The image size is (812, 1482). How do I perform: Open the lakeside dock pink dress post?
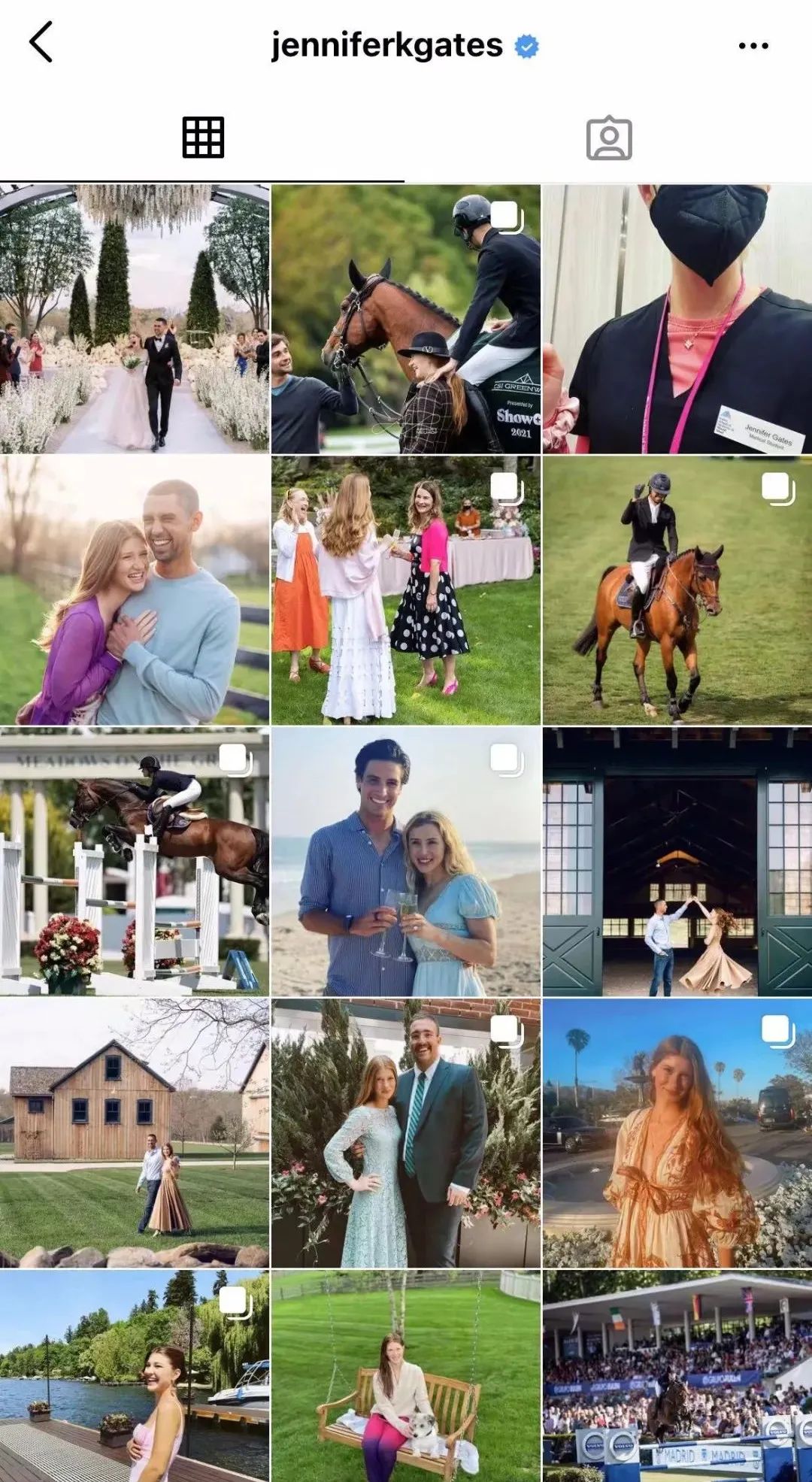pyautogui.click(x=135, y=1376)
